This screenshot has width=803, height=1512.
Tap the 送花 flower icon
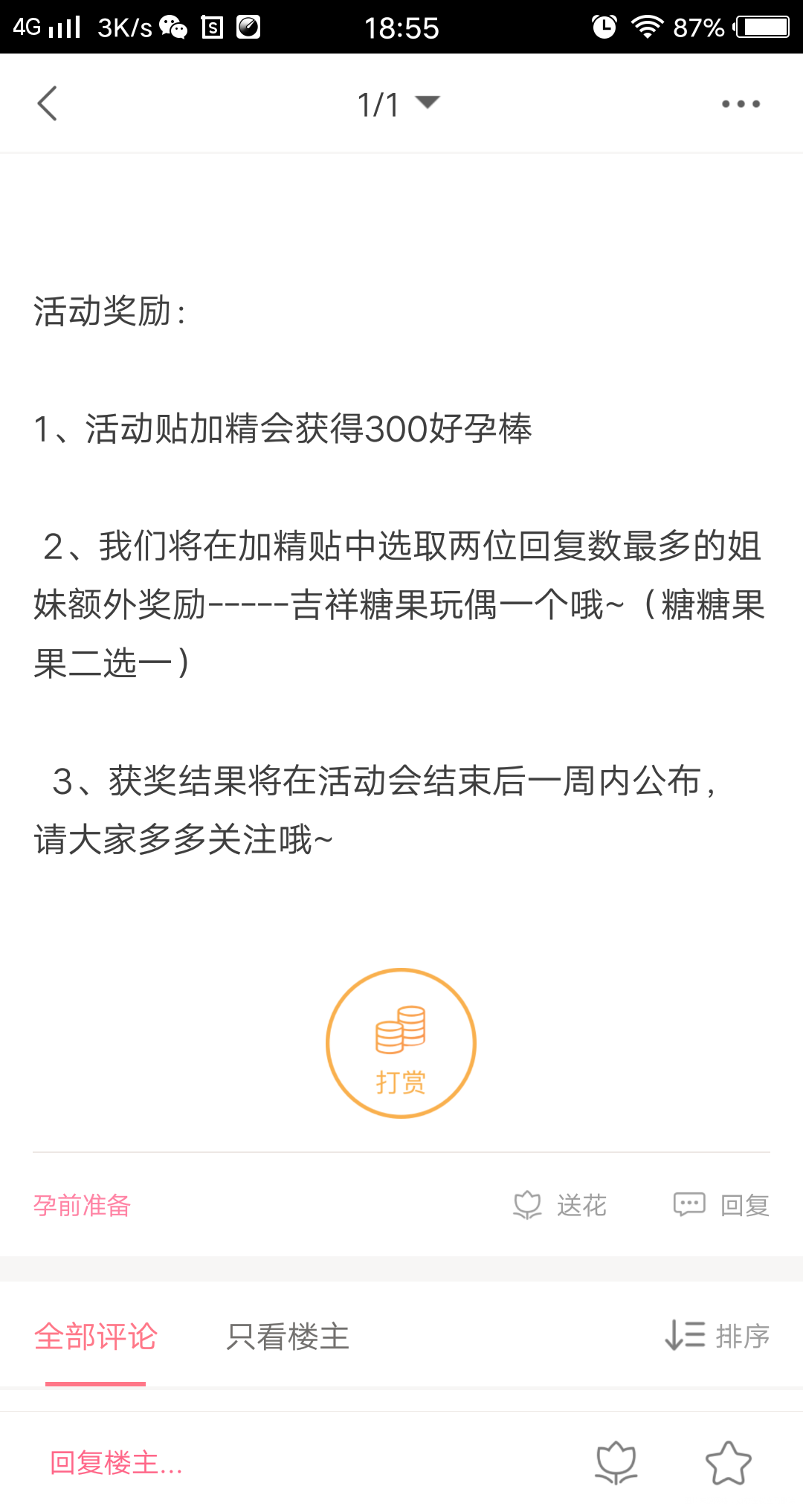528,1204
